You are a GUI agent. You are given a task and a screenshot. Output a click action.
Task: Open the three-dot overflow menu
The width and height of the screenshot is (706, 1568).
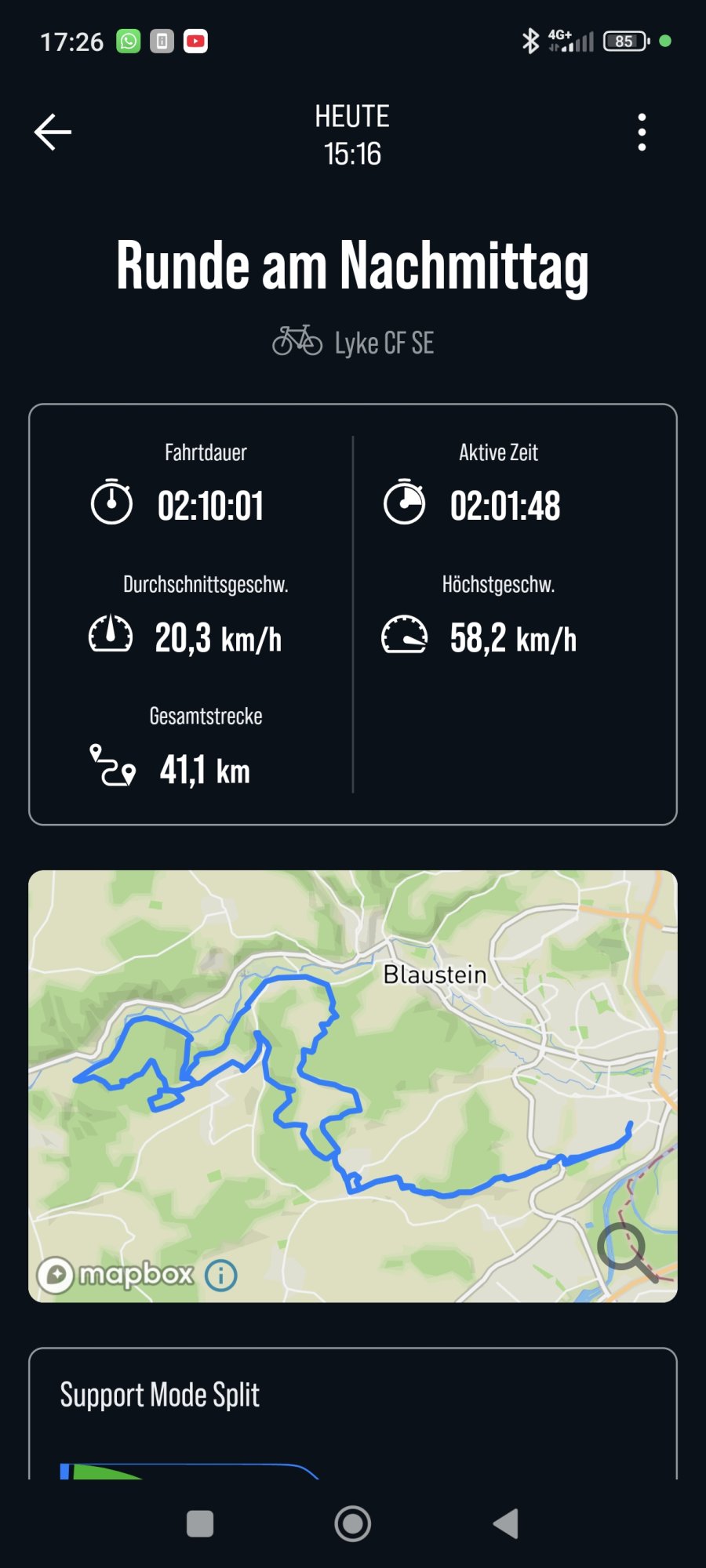coord(642,132)
